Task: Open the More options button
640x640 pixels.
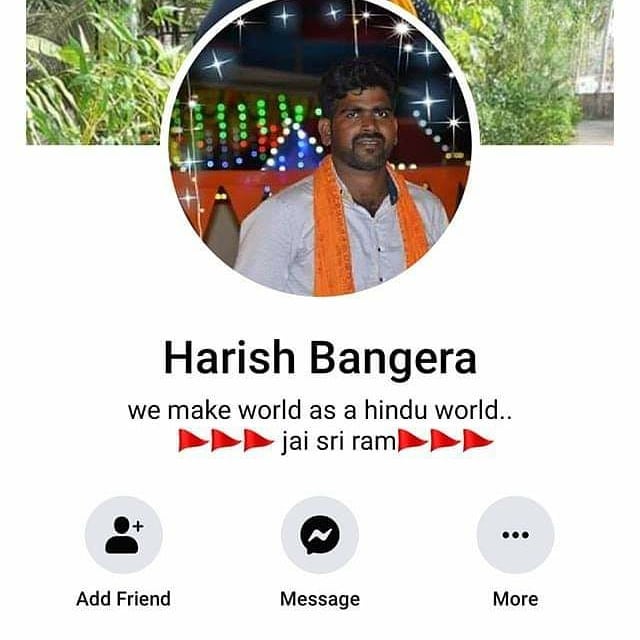Action: pyautogui.click(x=515, y=536)
